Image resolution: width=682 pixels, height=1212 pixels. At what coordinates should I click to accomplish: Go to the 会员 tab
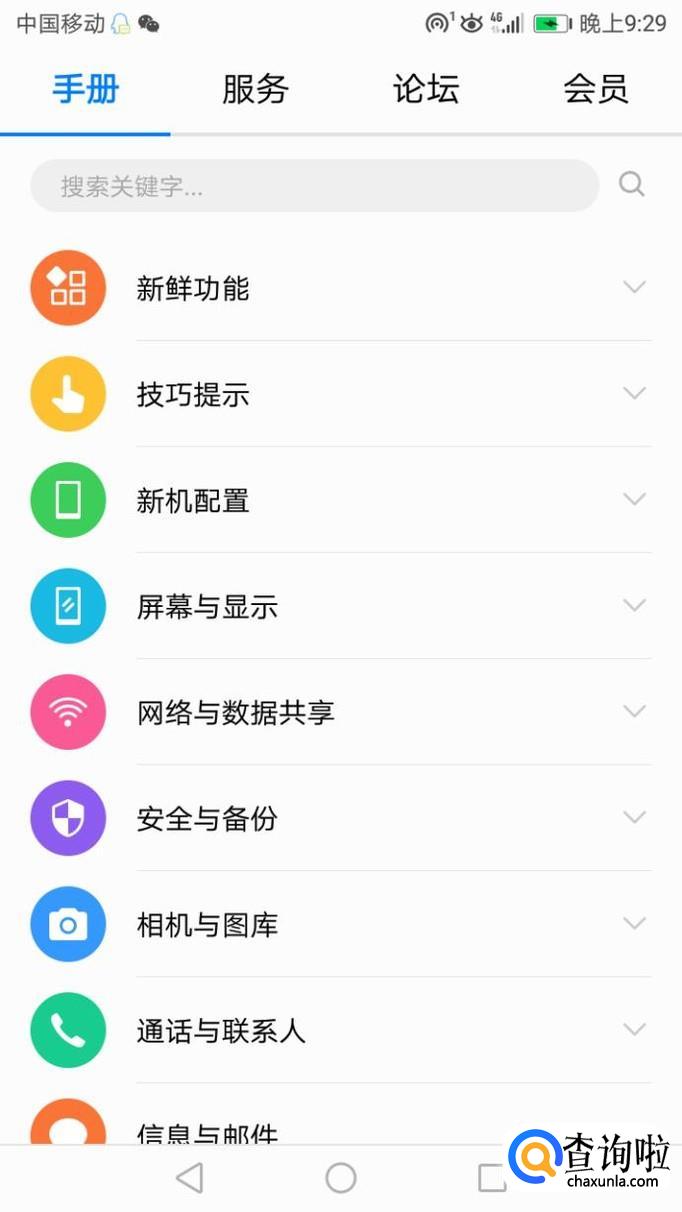click(596, 90)
